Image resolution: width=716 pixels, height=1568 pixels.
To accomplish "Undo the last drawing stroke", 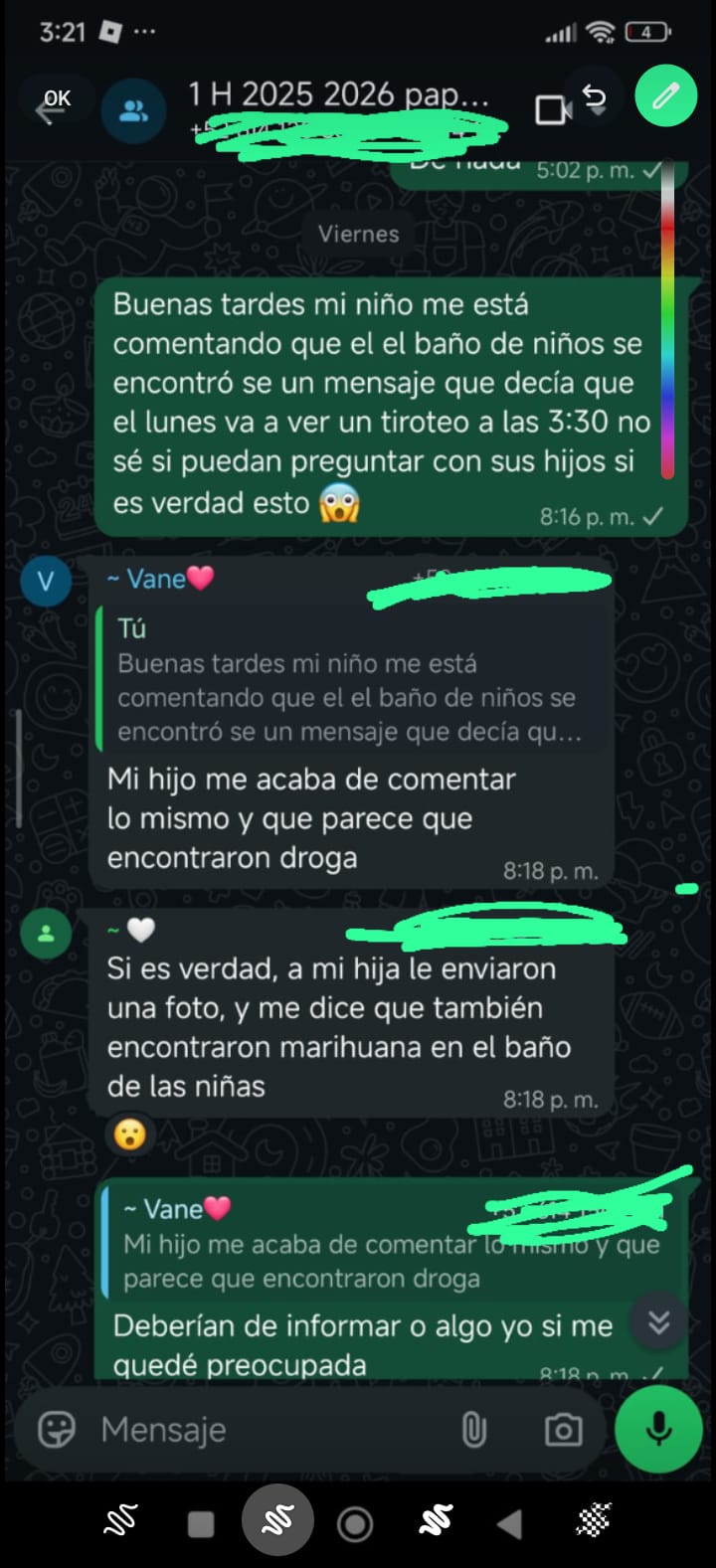I will (x=594, y=96).
